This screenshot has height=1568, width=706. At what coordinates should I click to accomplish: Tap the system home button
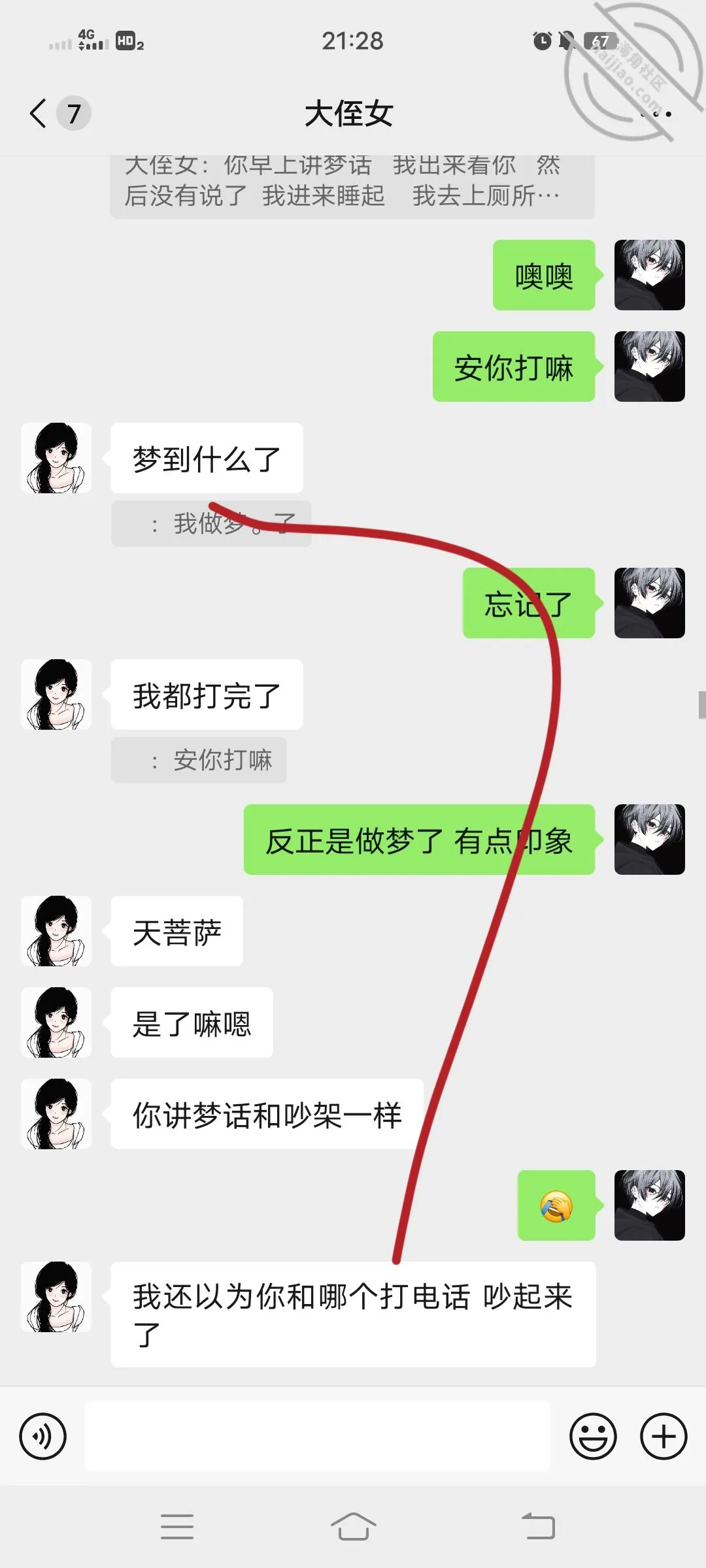353,1527
